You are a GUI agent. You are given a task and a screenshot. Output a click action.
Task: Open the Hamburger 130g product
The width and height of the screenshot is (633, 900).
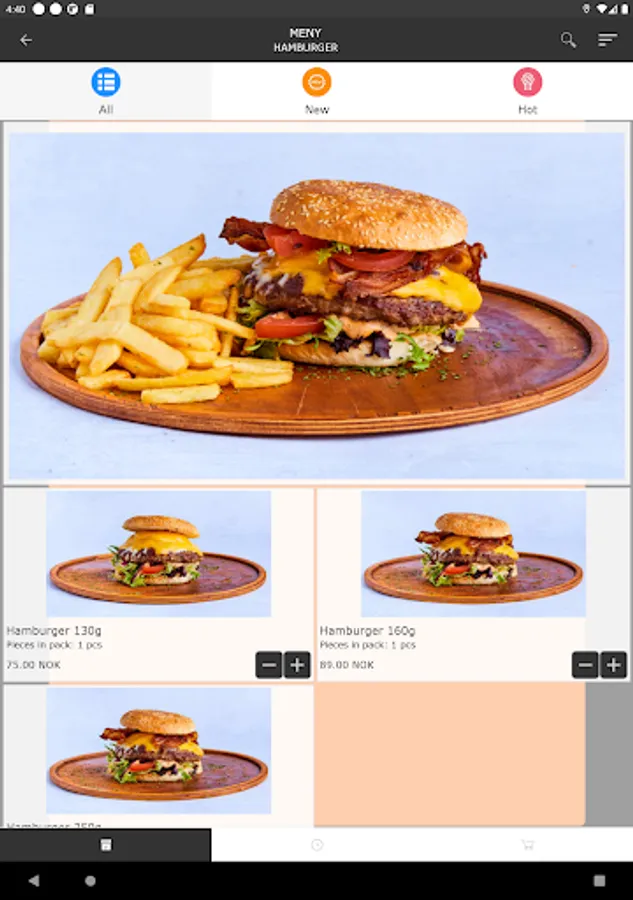(158, 554)
